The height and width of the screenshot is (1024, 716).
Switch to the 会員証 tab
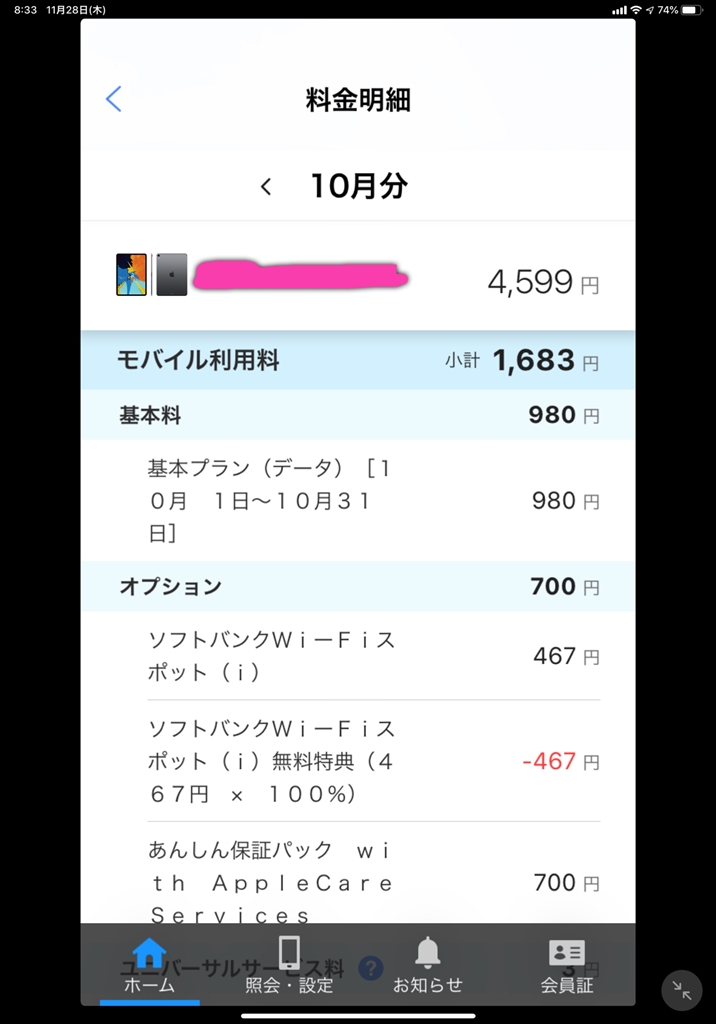click(x=566, y=966)
